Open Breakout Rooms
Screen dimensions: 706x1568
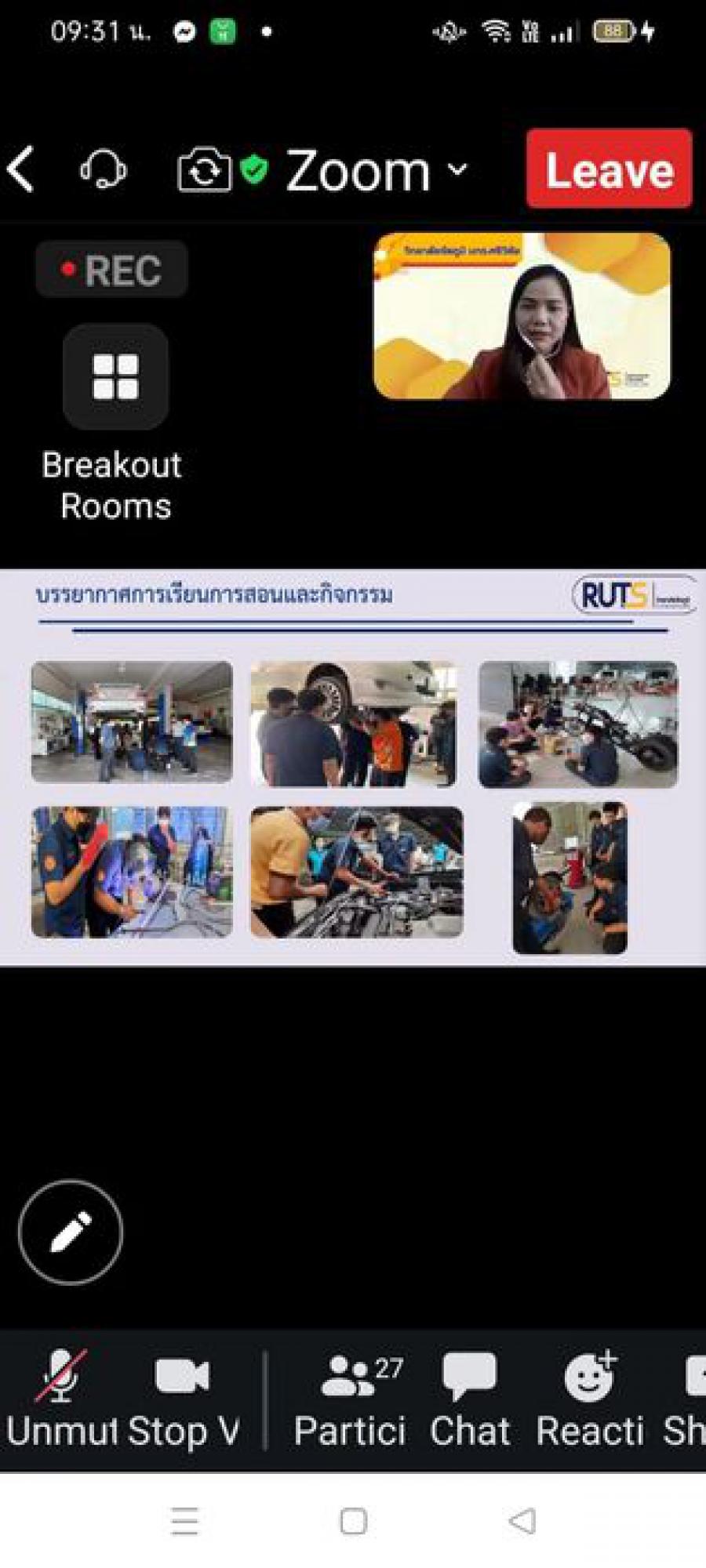(x=115, y=423)
